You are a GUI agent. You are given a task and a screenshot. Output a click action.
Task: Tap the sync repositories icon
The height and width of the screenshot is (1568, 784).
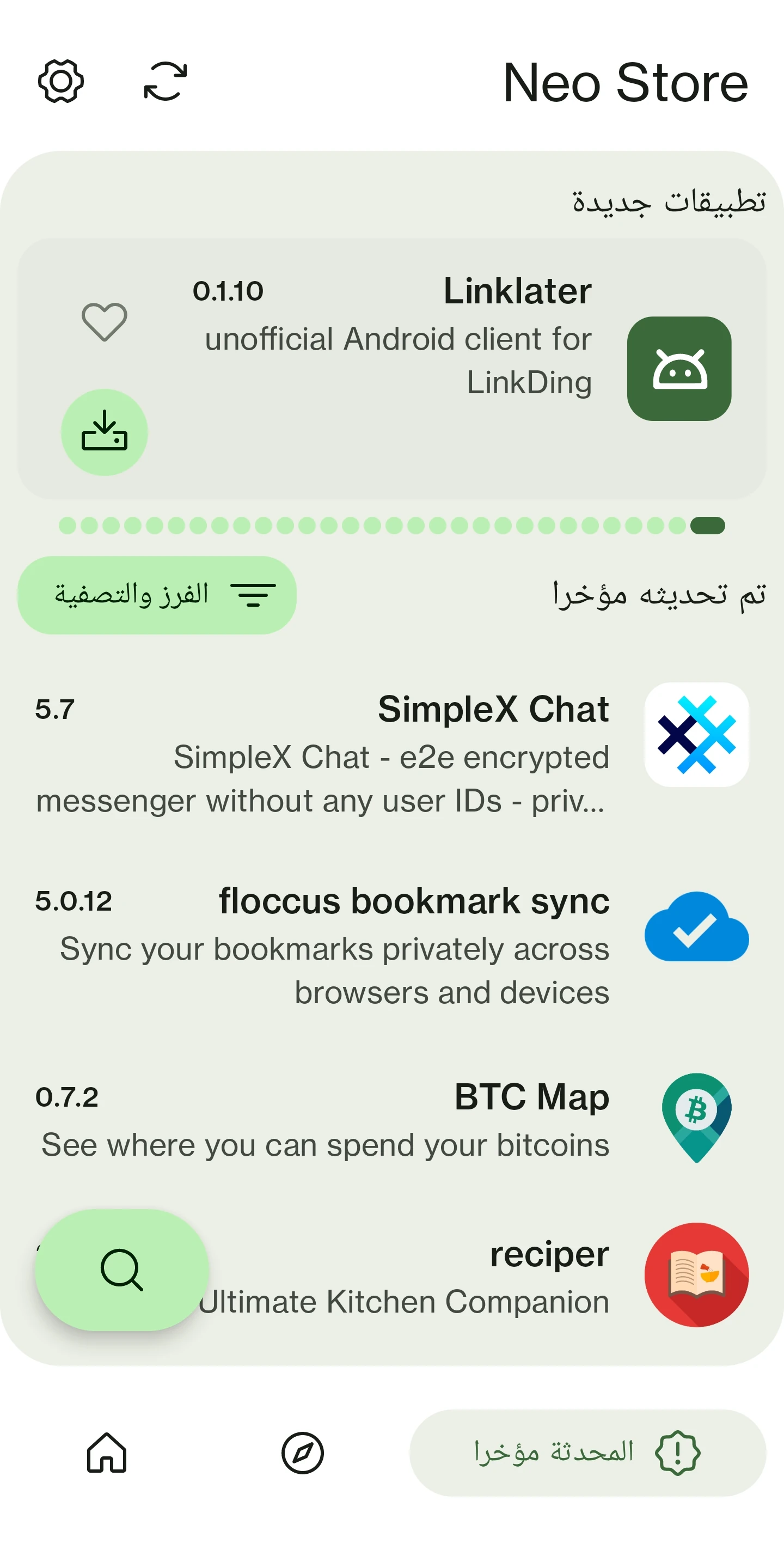click(x=165, y=82)
